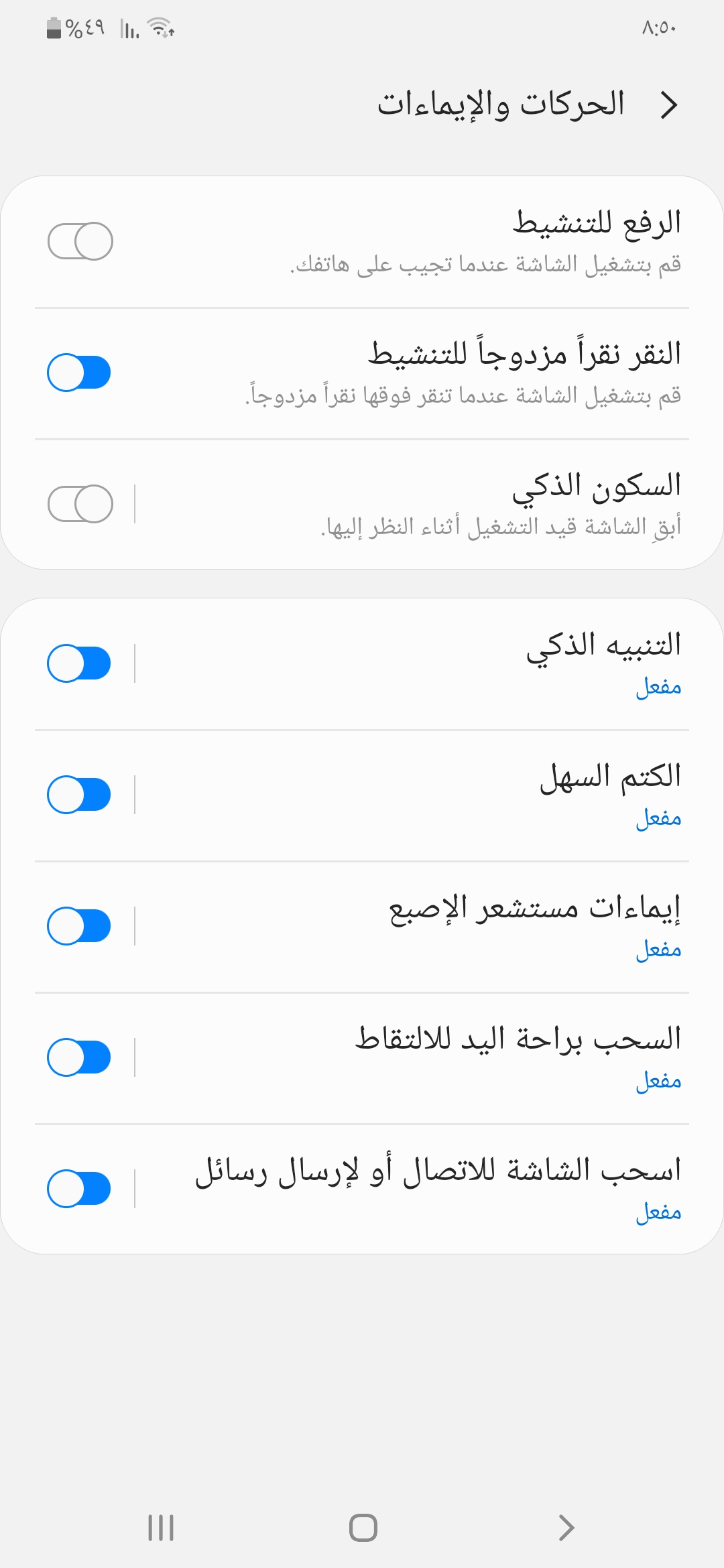
Task: Go back from الحركات والإيماءات screen
Action: tap(668, 105)
